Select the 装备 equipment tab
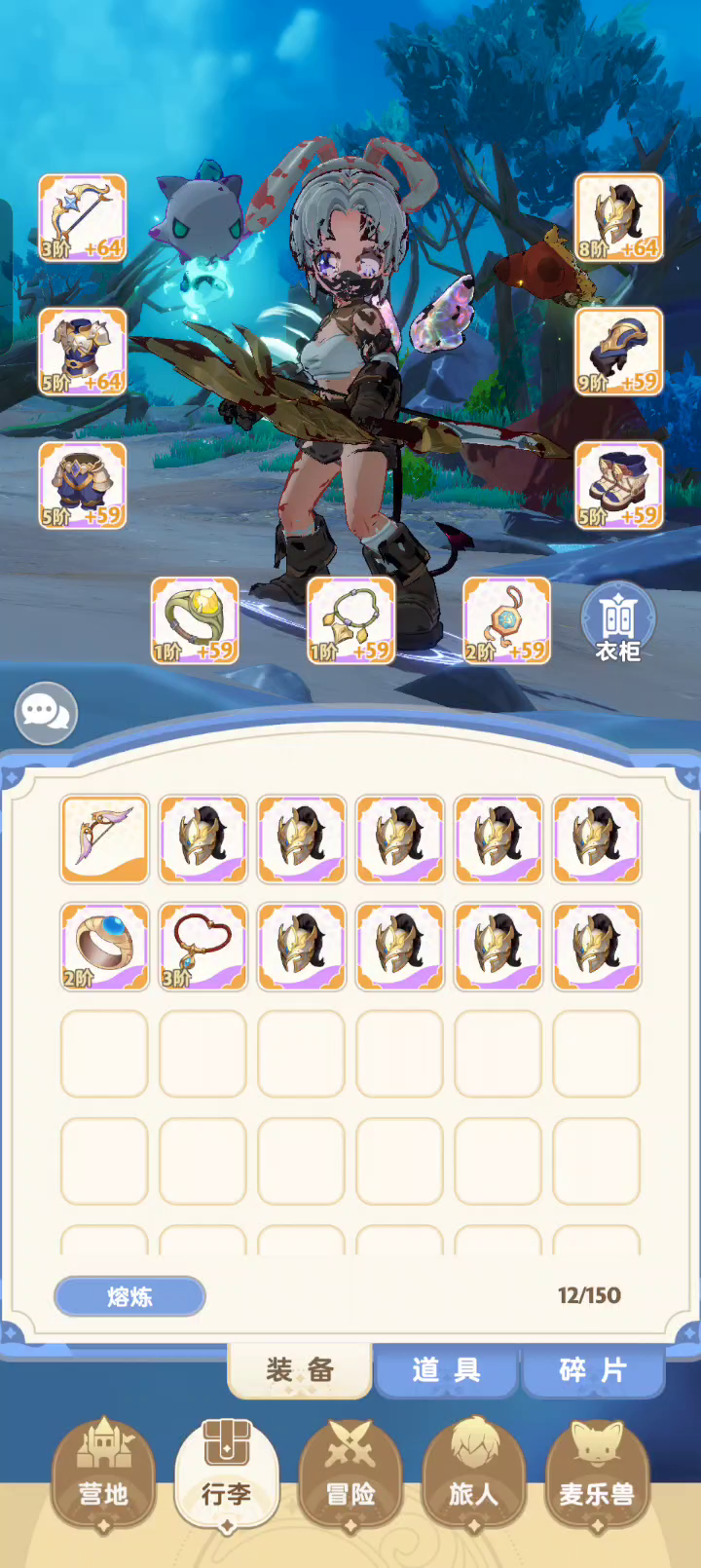The height and width of the screenshot is (1568, 701). click(300, 1370)
